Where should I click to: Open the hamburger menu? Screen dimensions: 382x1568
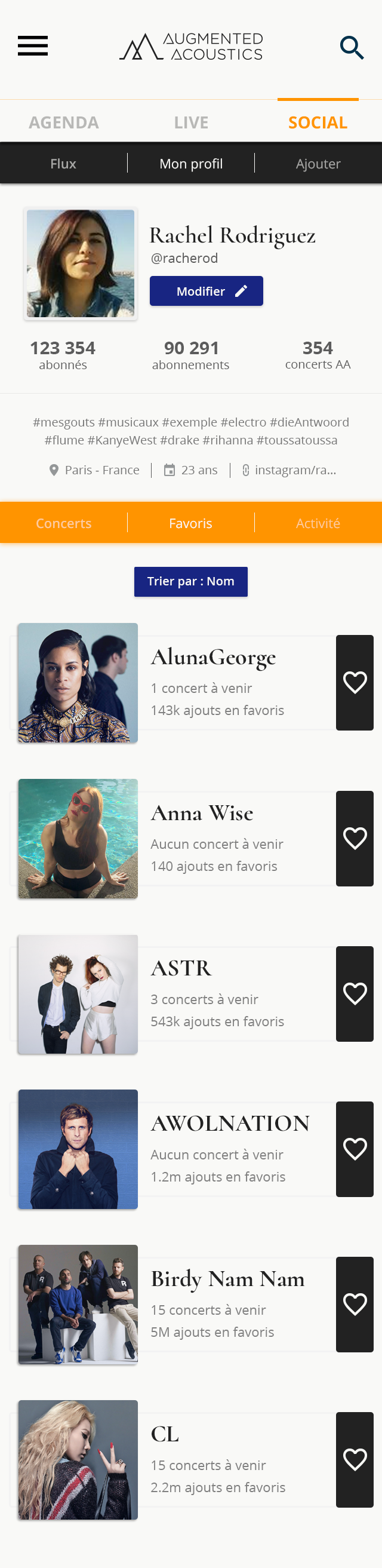coord(33,46)
